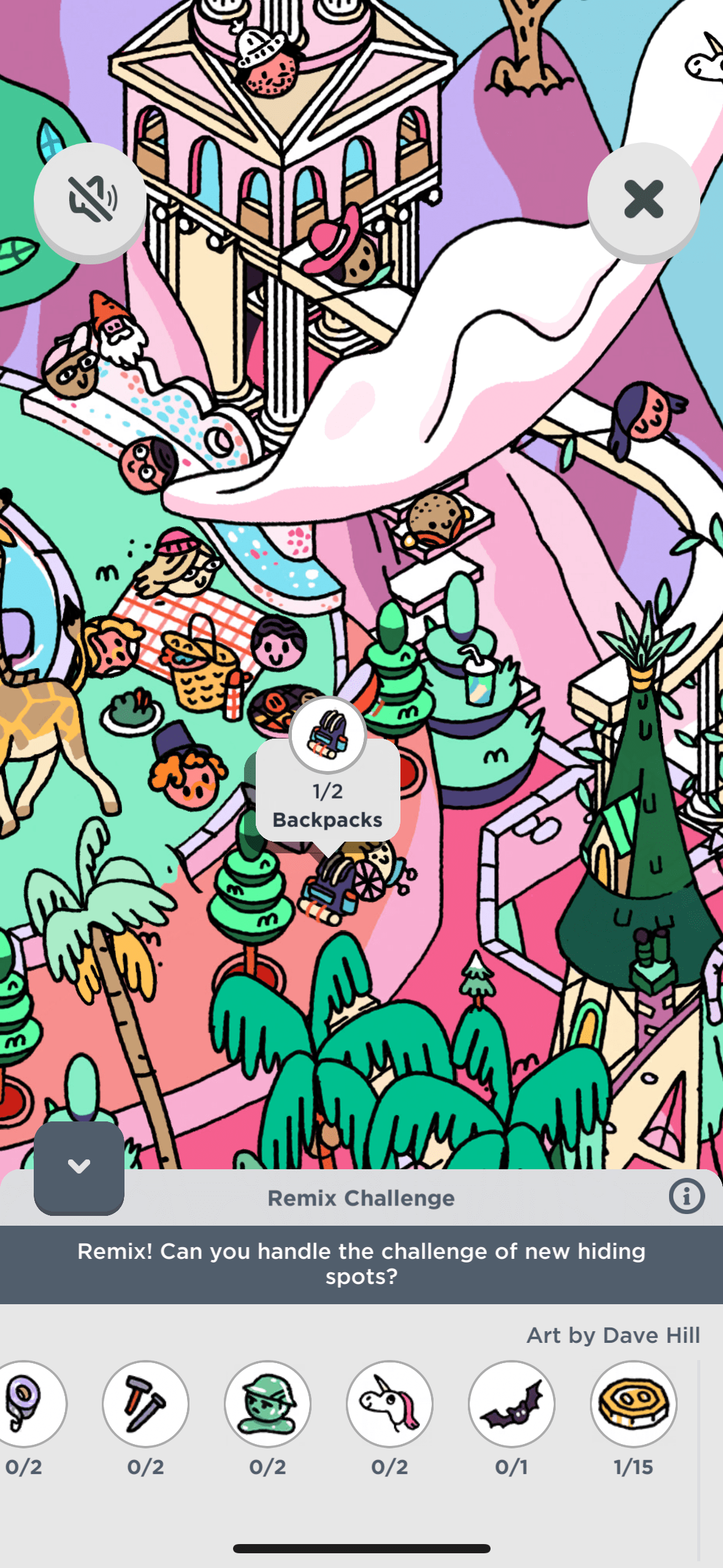723x1568 pixels.
Task: Select the nails item to find
Action: pos(145,1404)
